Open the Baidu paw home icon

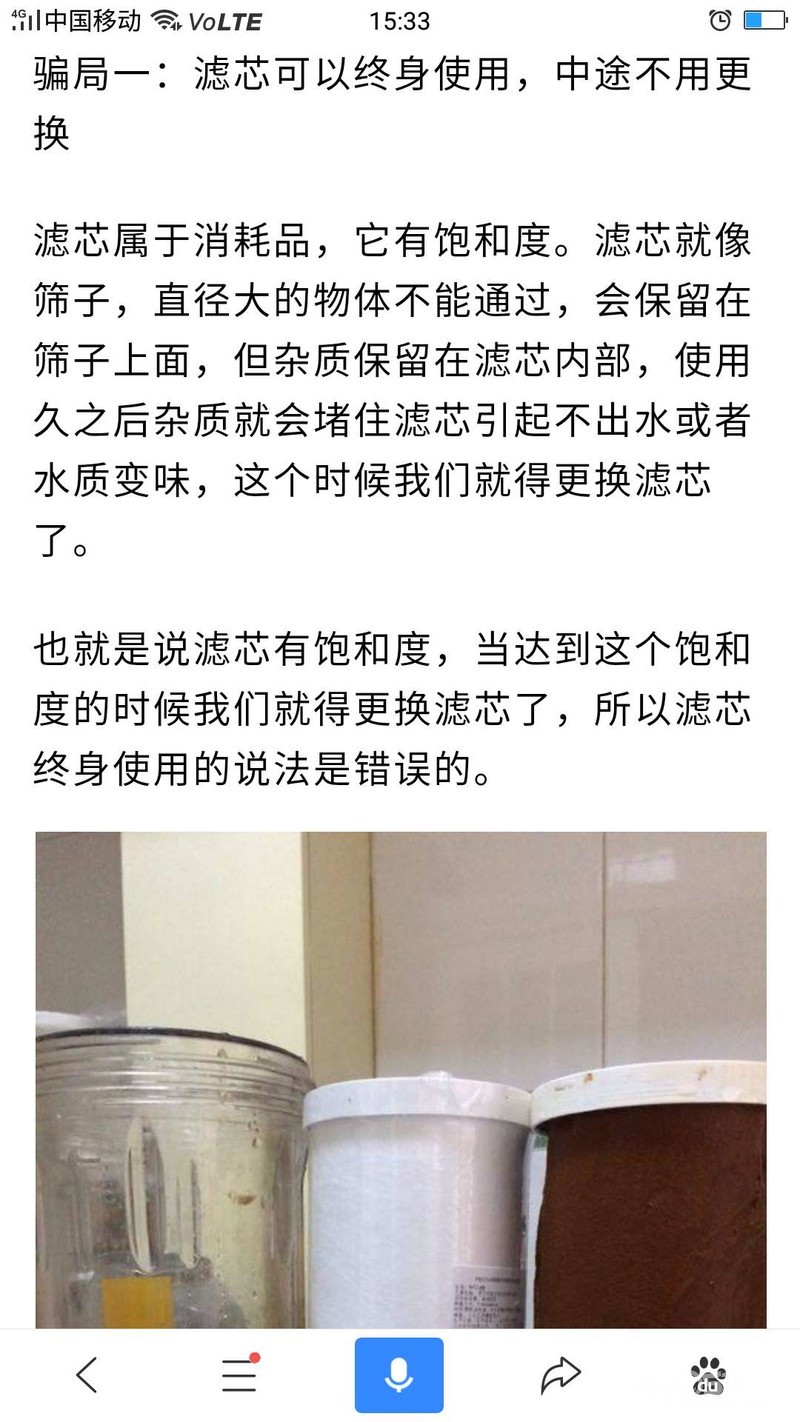[708, 1376]
